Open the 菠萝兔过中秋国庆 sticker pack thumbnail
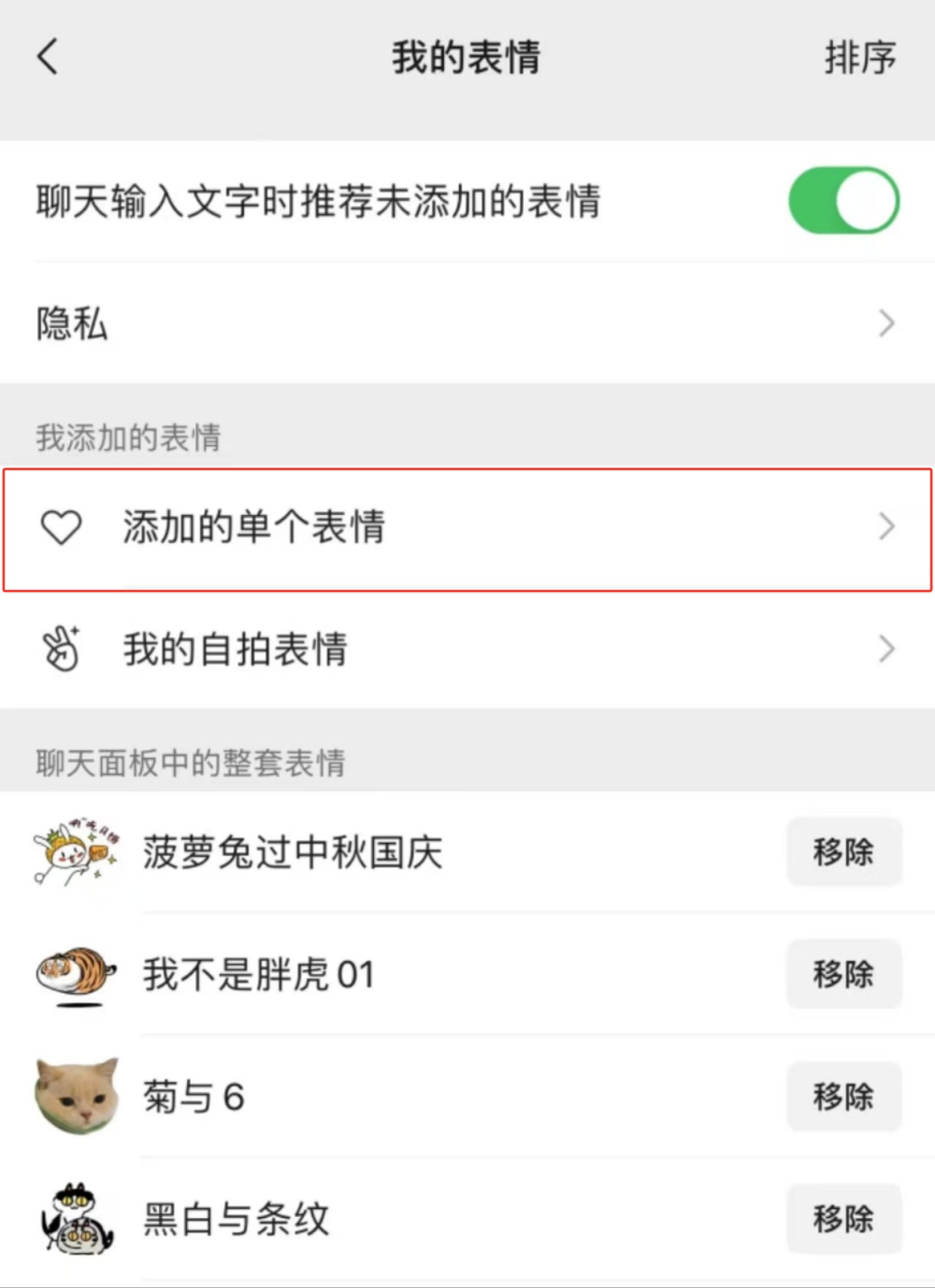 click(x=76, y=852)
